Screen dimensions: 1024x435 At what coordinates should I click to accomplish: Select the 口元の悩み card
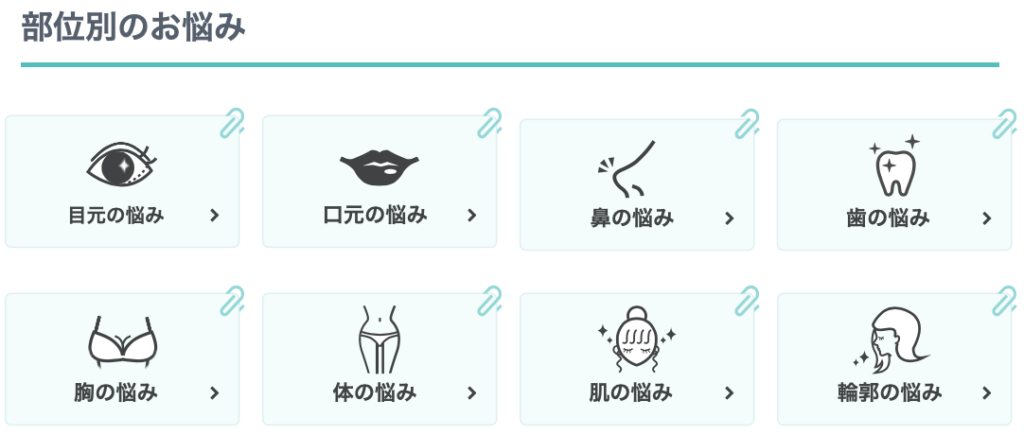[x=379, y=182]
